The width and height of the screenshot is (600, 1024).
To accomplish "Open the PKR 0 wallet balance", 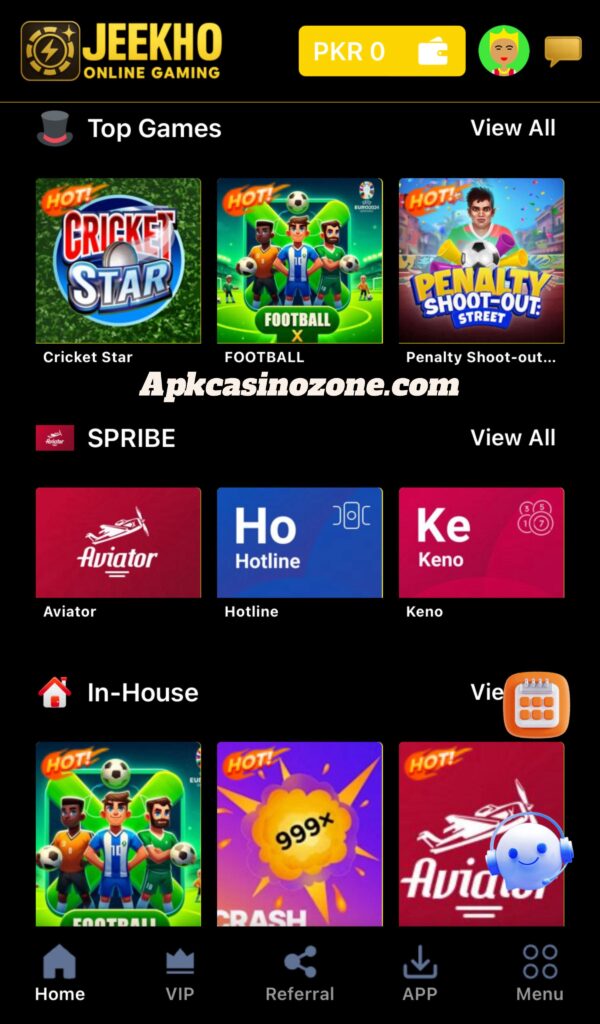I will (381, 51).
